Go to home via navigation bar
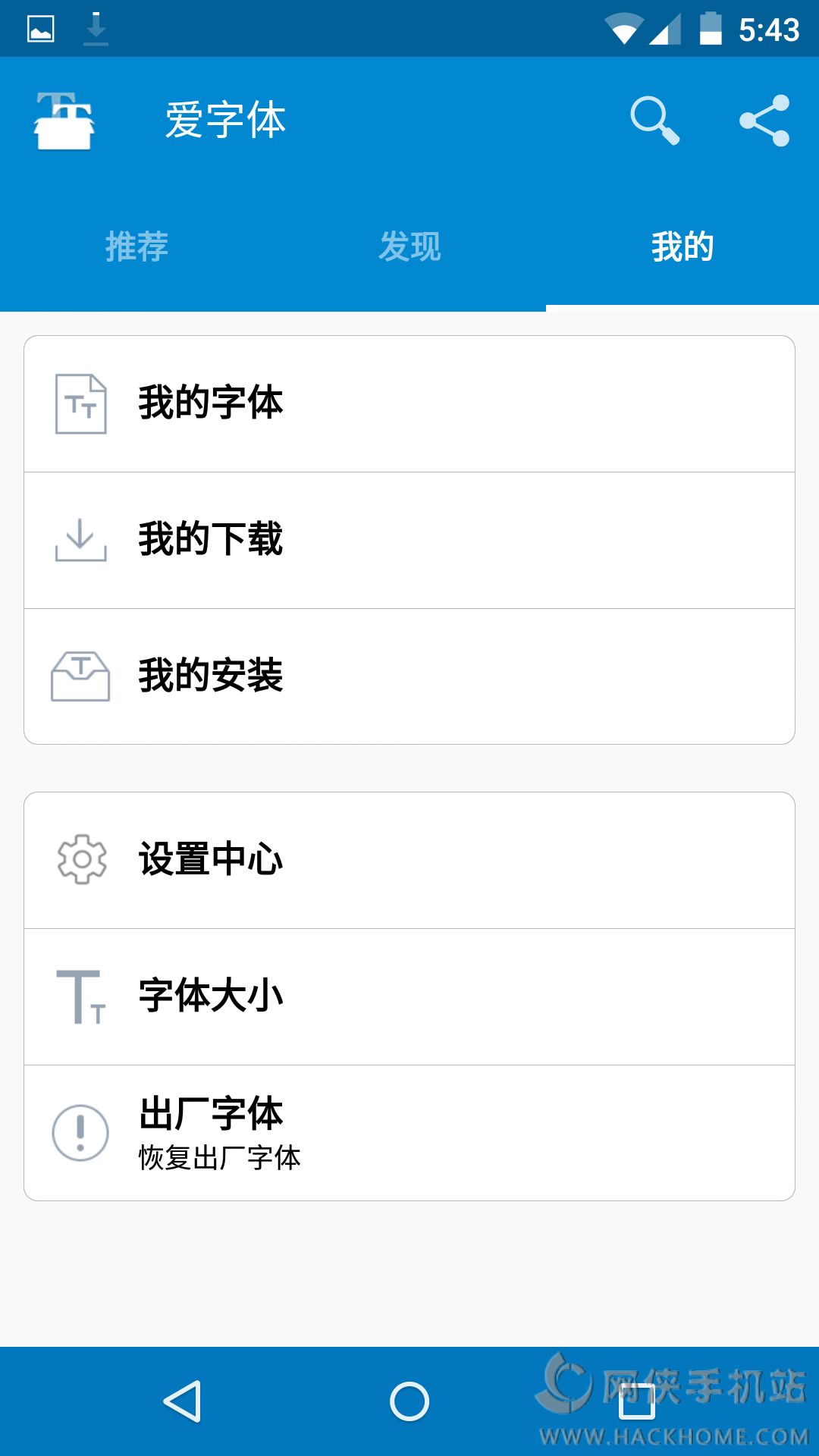 pos(409,1401)
